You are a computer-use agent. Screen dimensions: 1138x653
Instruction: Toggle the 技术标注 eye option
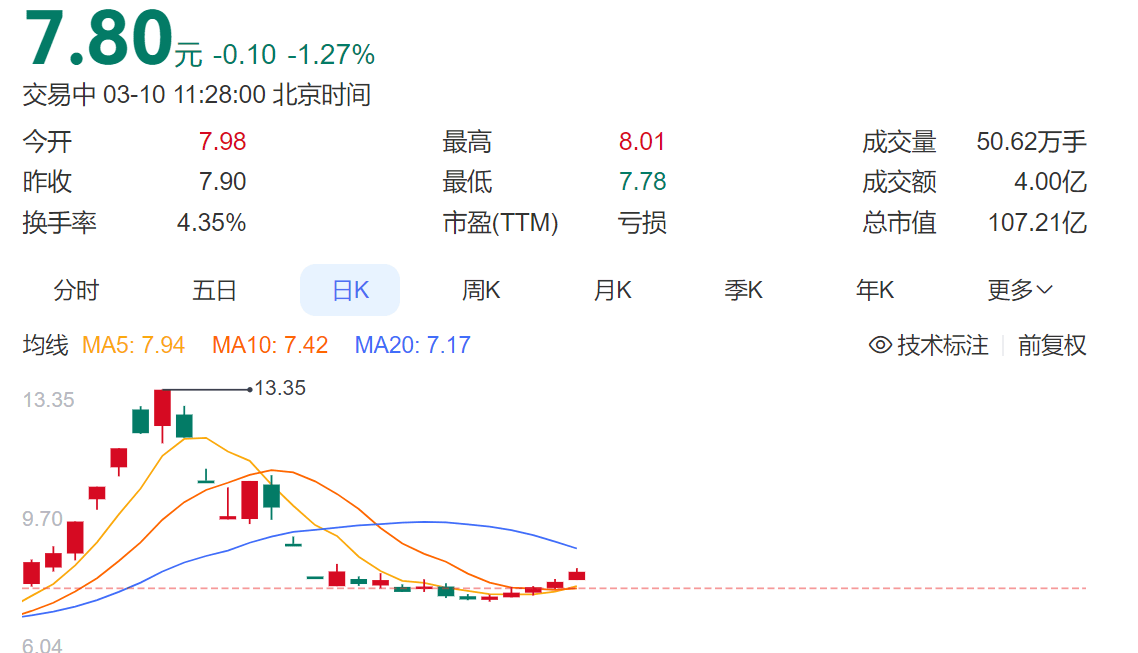(x=929, y=346)
